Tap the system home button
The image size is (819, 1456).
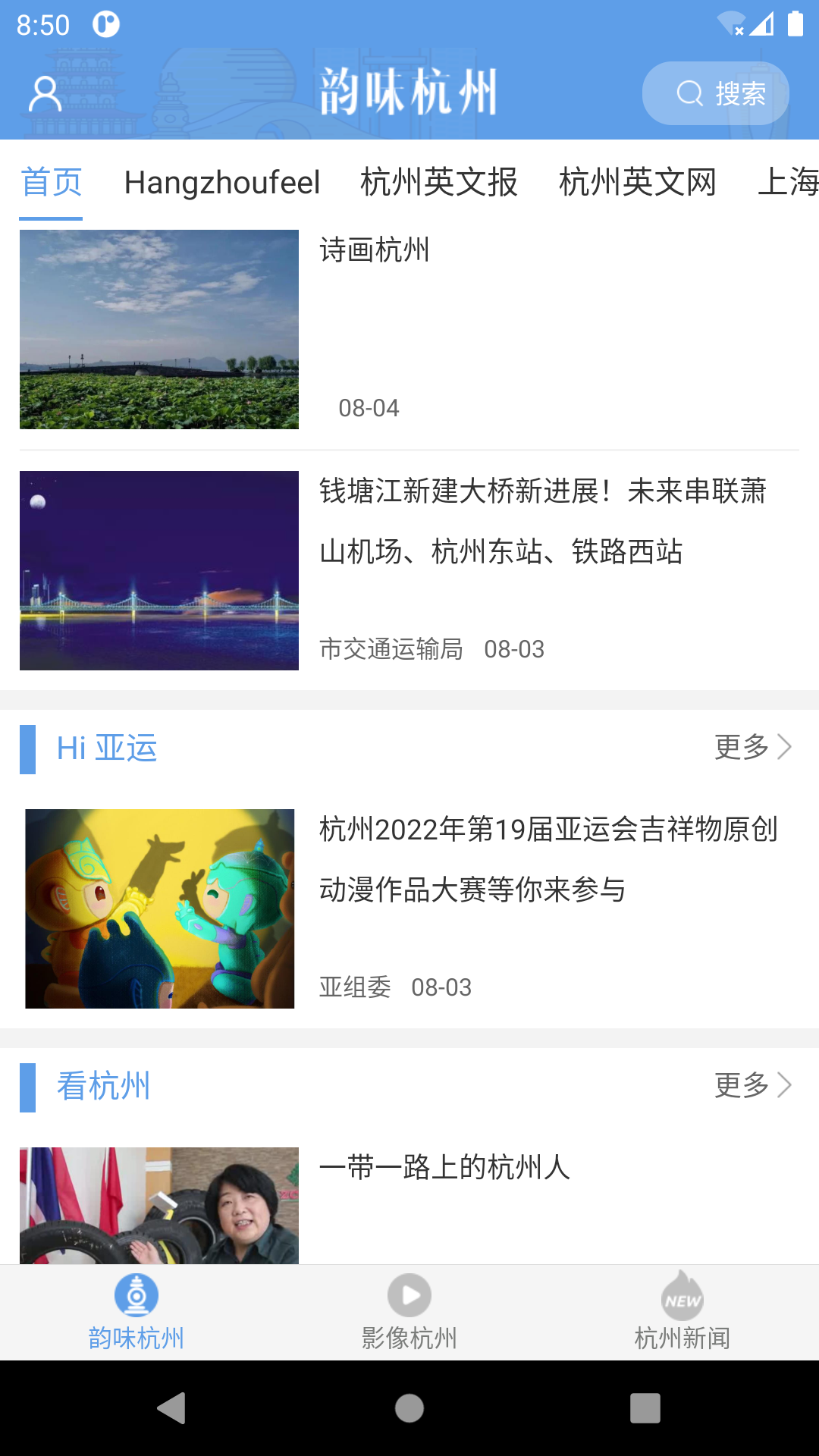409,1408
